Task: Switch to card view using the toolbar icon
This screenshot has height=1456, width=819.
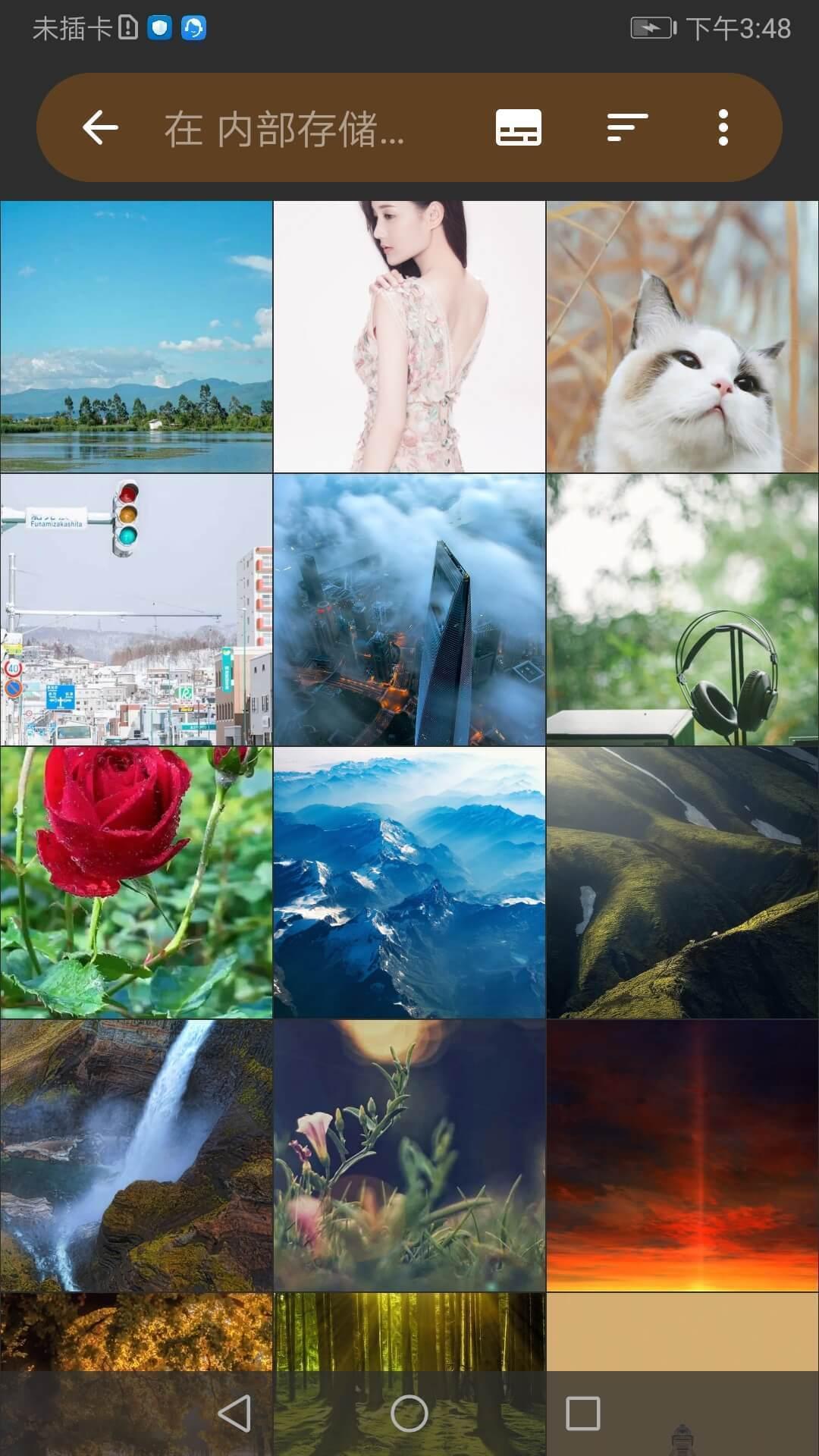Action: 519,127
